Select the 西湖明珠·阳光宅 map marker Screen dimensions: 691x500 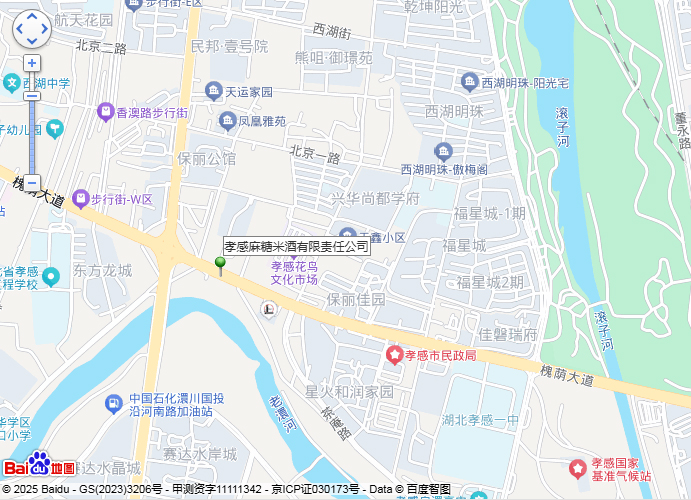tap(469, 82)
